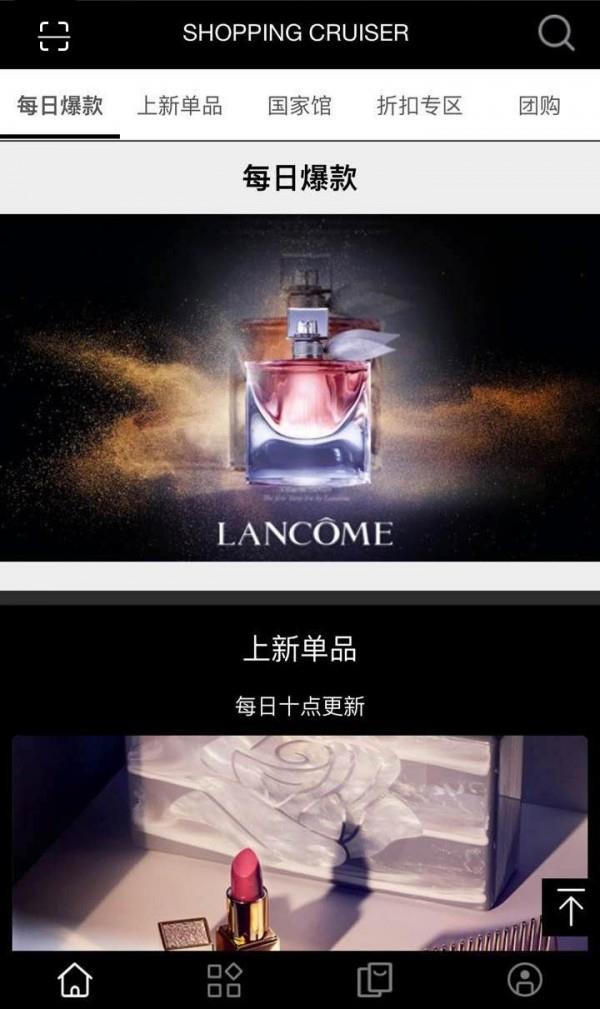The height and width of the screenshot is (1009, 600).
Task: Select the 国家馆 tab
Action: point(299,106)
